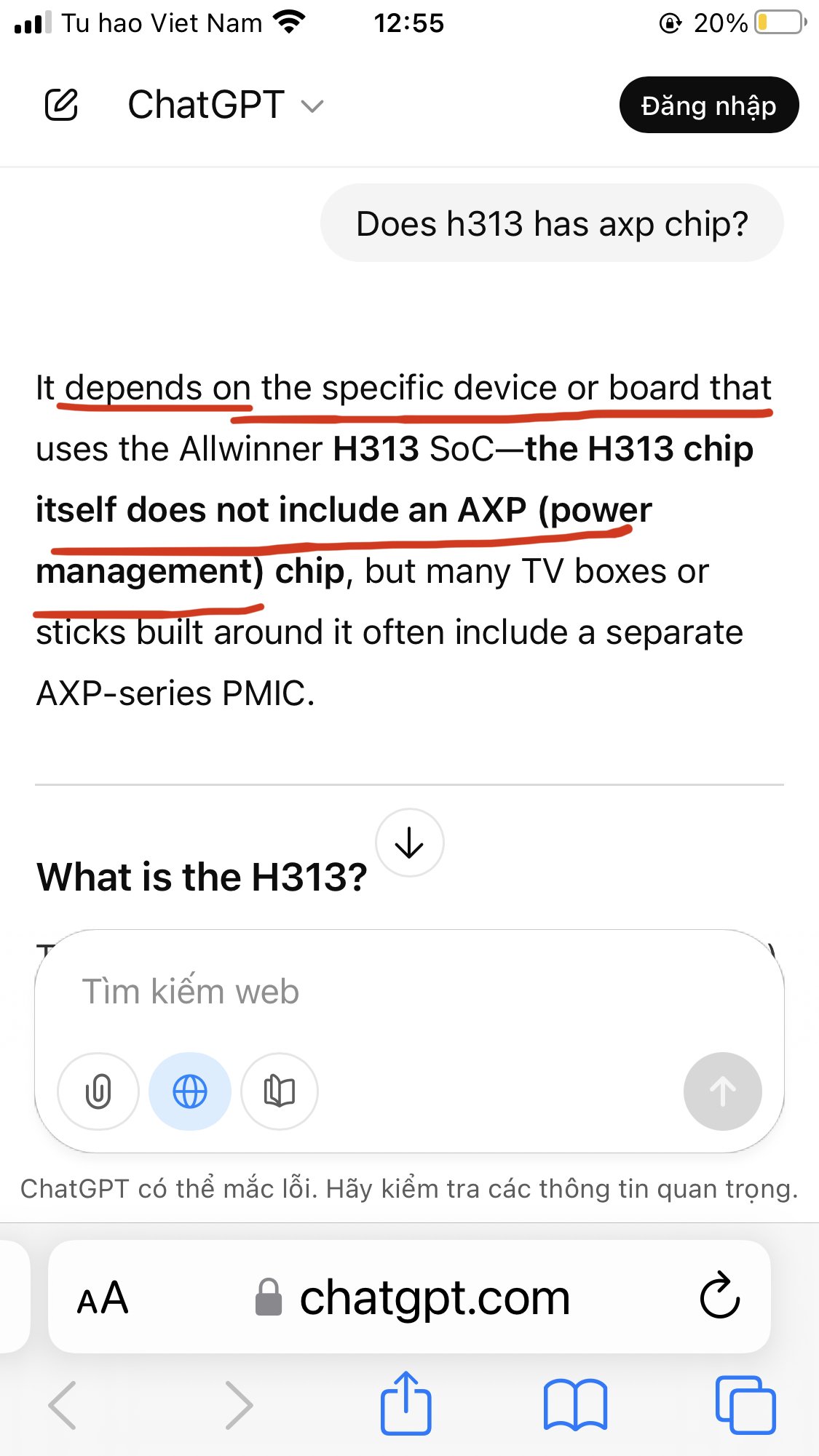Viewport: 819px width, 1456px height.
Task: Toggle the web search globe button
Action: tap(190, 1091)
